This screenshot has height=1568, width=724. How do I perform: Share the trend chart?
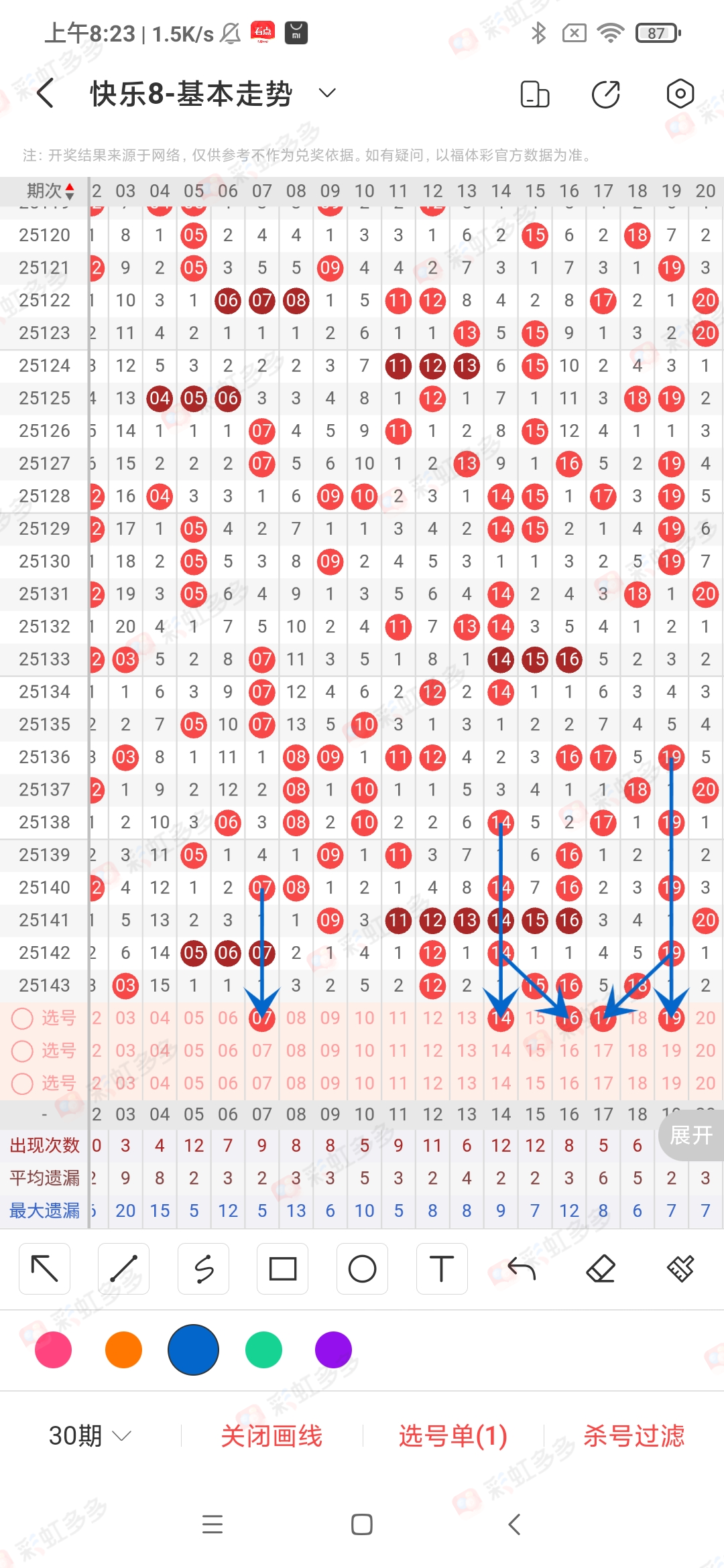pyautogui.click(x=606, y=94)
